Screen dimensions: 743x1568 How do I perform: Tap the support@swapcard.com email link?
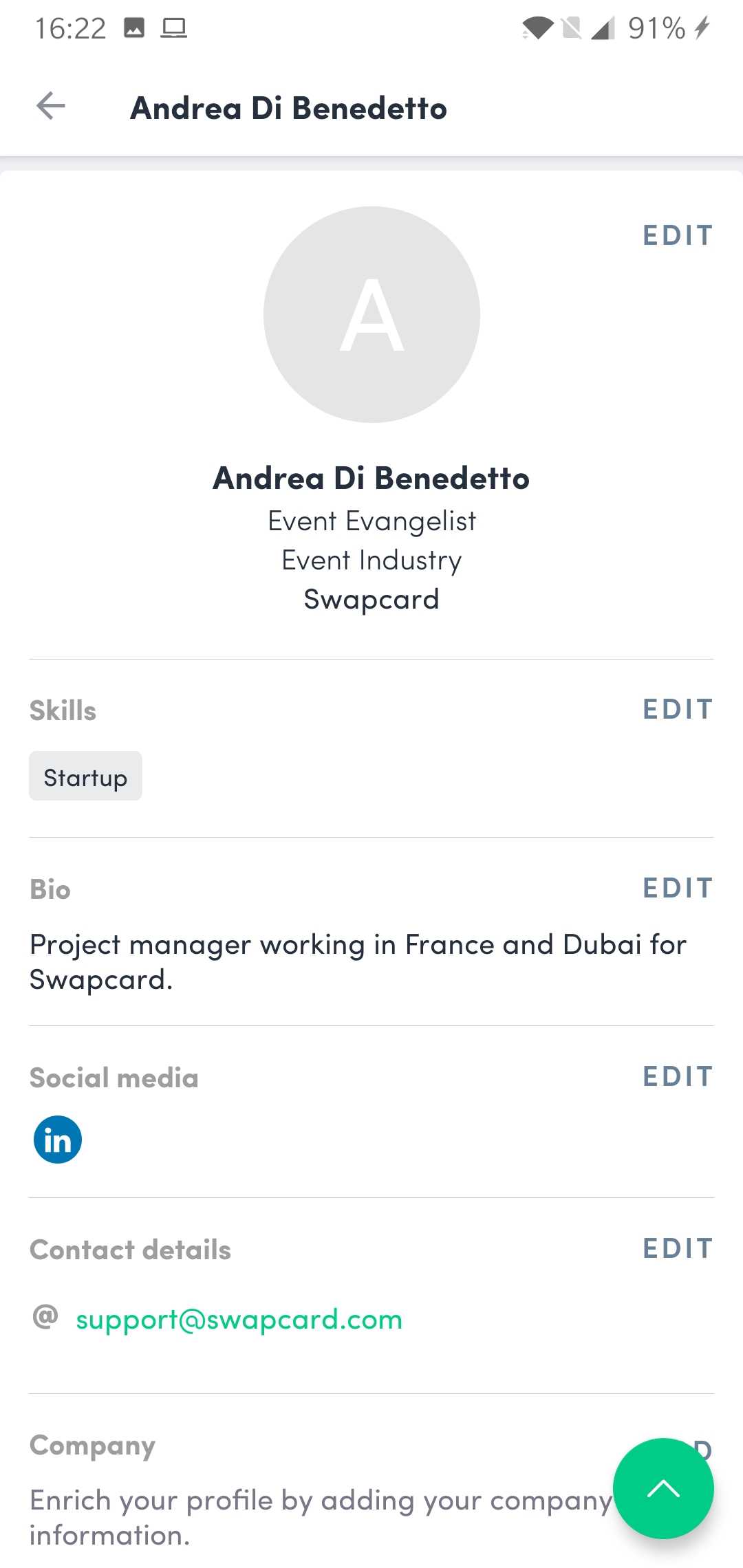(239, 1319)
